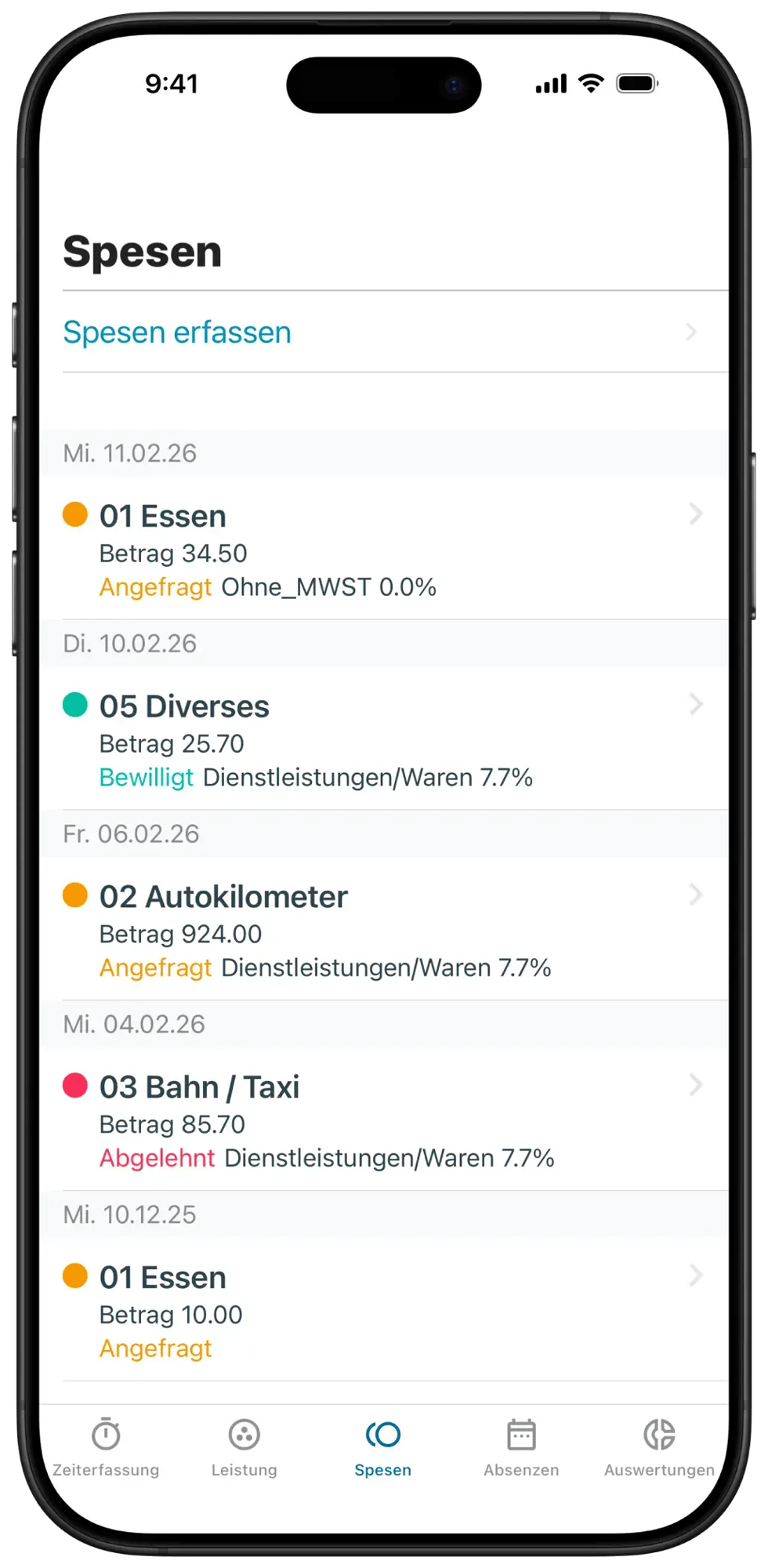This screenshot has height=1568, width=768.
Task: Tap the orange status dot beside 01 Essen
Action: pyautogui.click(x=76, y=514)
